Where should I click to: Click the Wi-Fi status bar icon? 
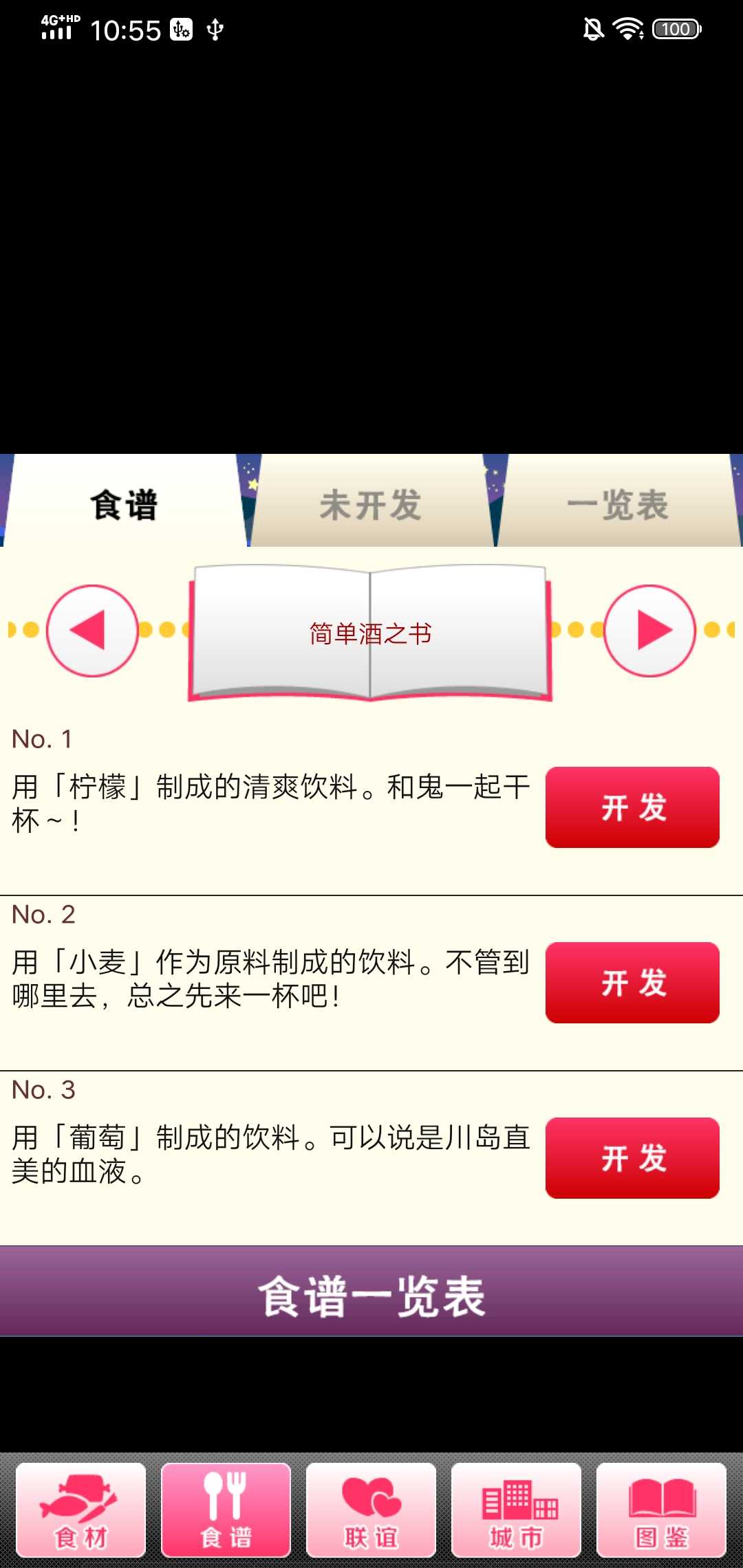627,28
